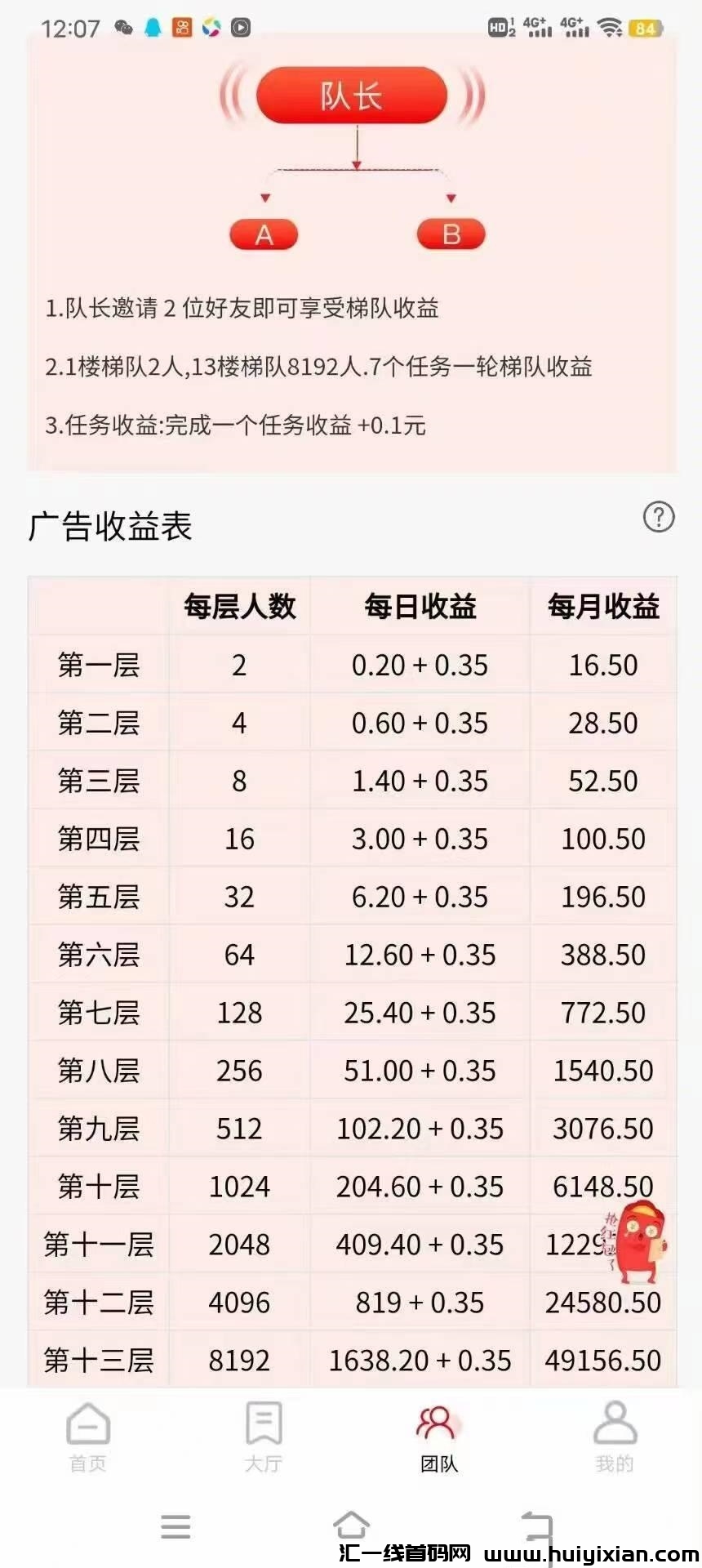Tap the system back button
The width and height of the screenshot is (702, 1568).
point(537,1525)
